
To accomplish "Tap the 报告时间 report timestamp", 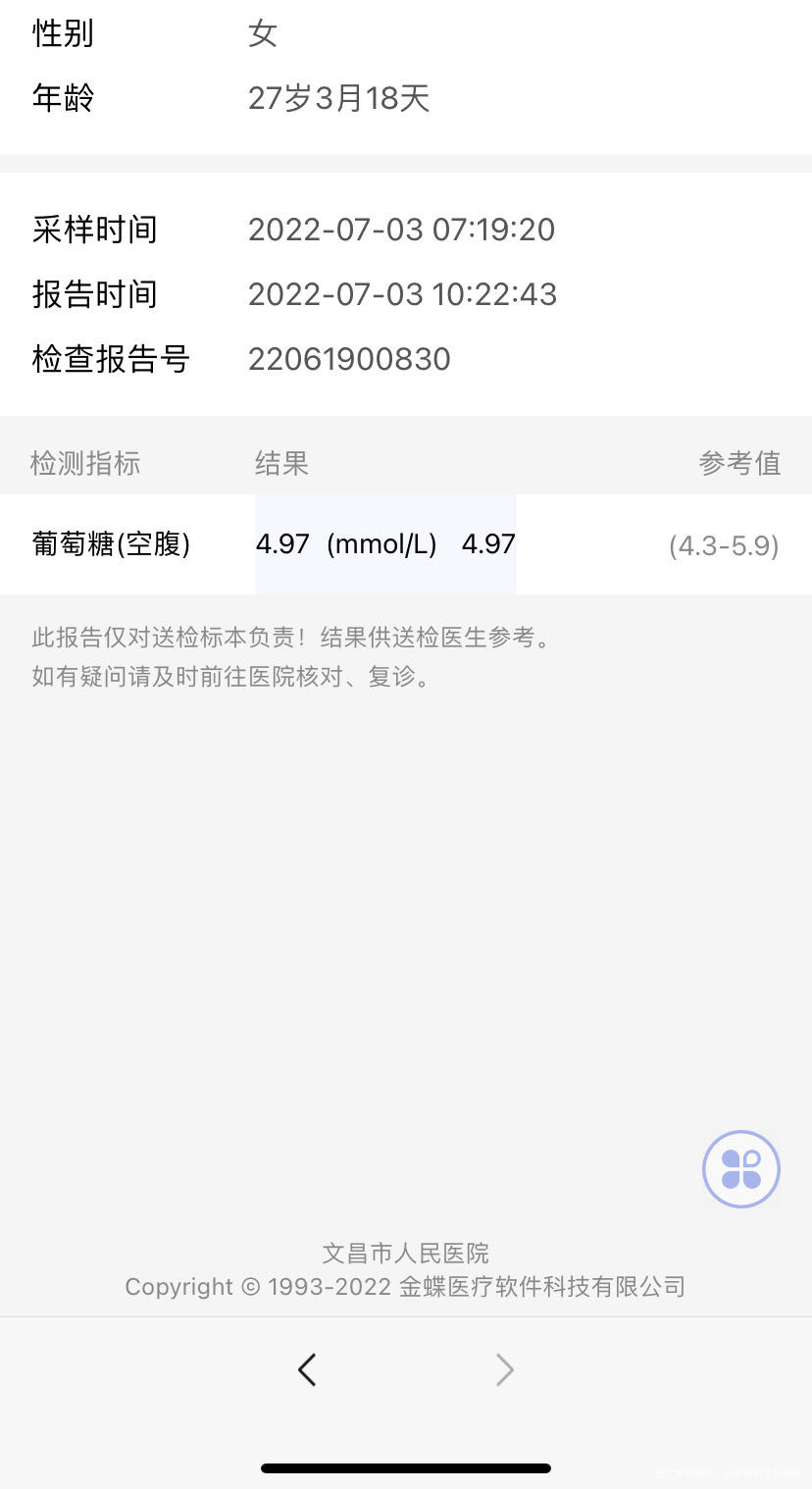I will (x=402, y=294).
